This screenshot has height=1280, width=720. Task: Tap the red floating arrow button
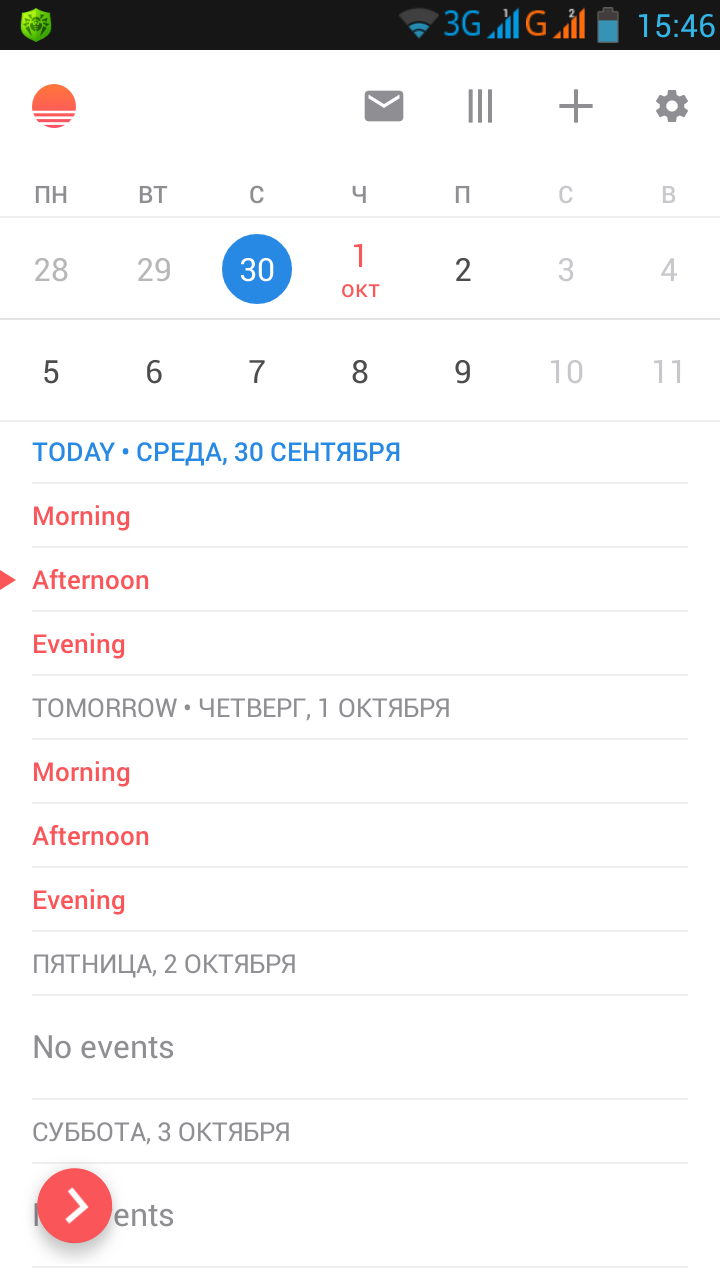tap(74, 1206)
